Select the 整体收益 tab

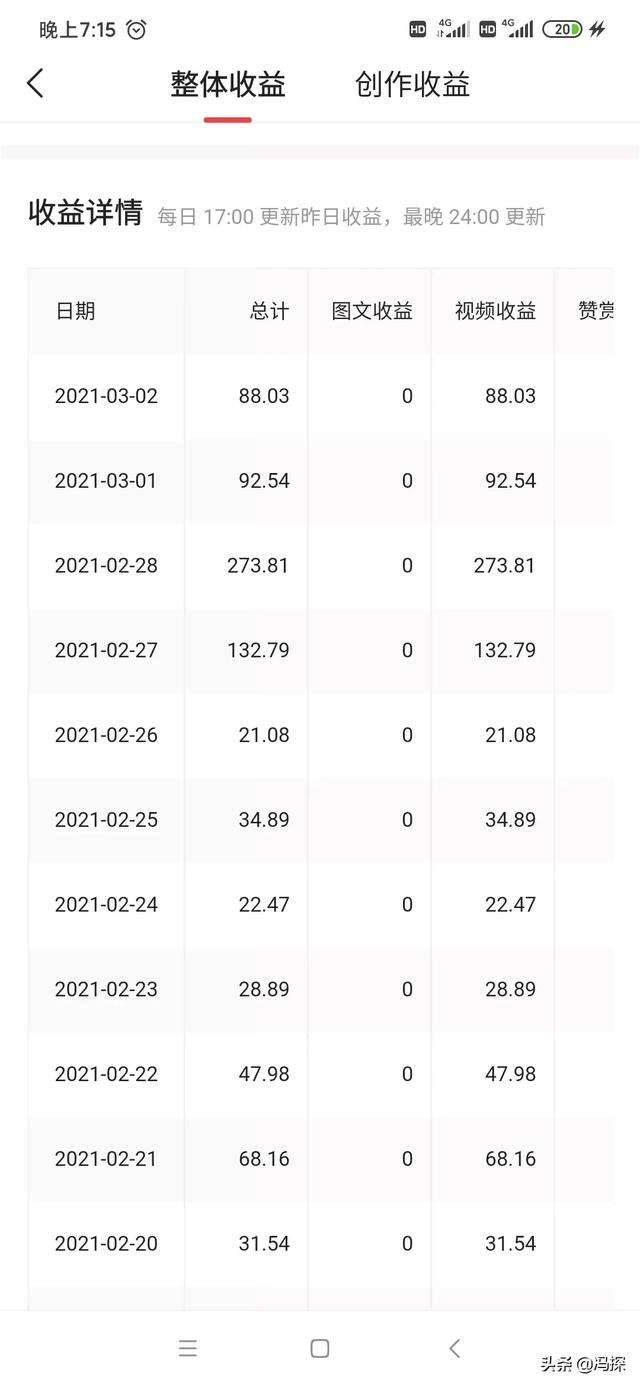[x=228, y=85]
